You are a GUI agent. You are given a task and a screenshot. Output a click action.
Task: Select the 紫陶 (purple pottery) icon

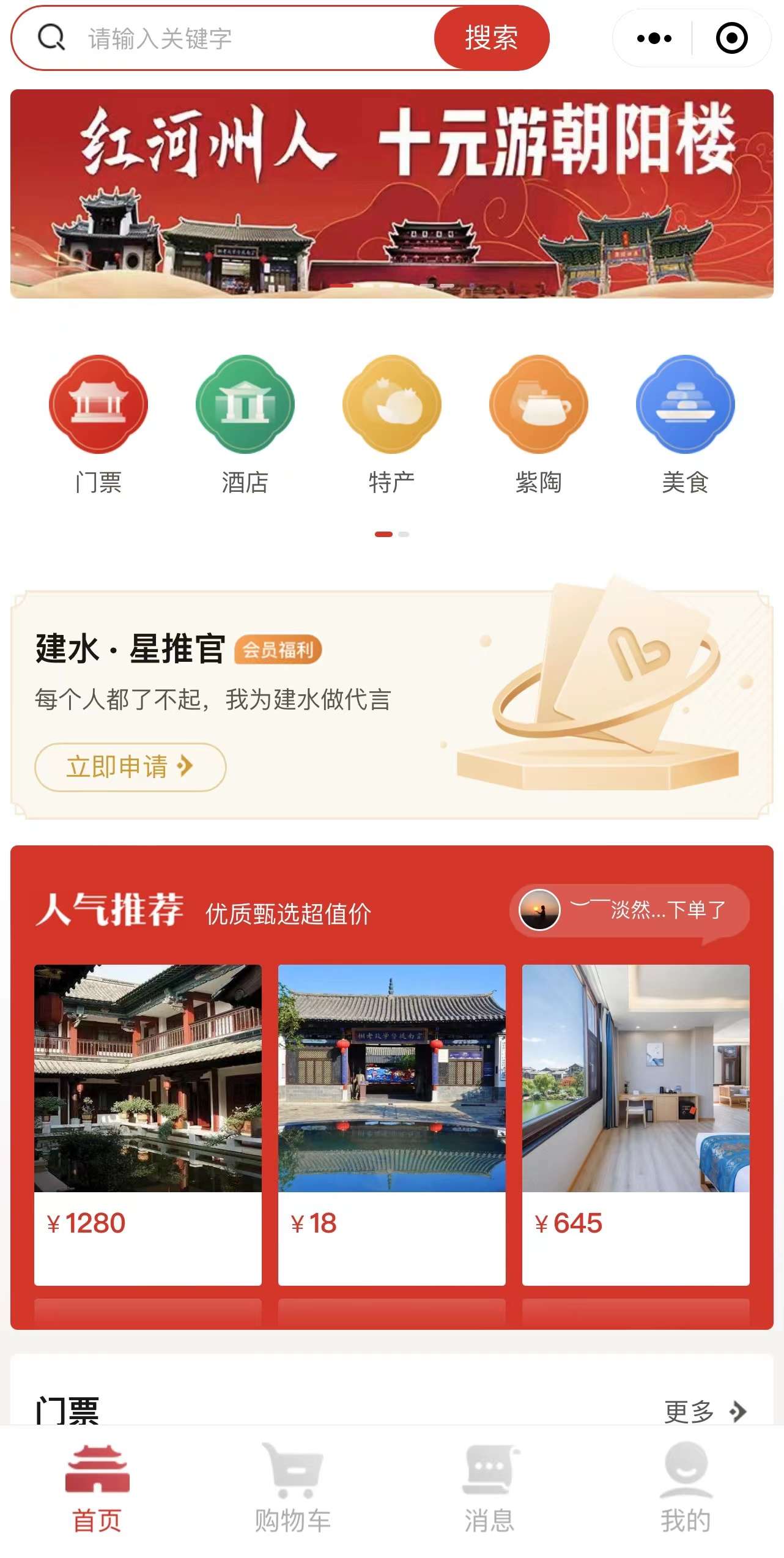click(x=538, y=402)
